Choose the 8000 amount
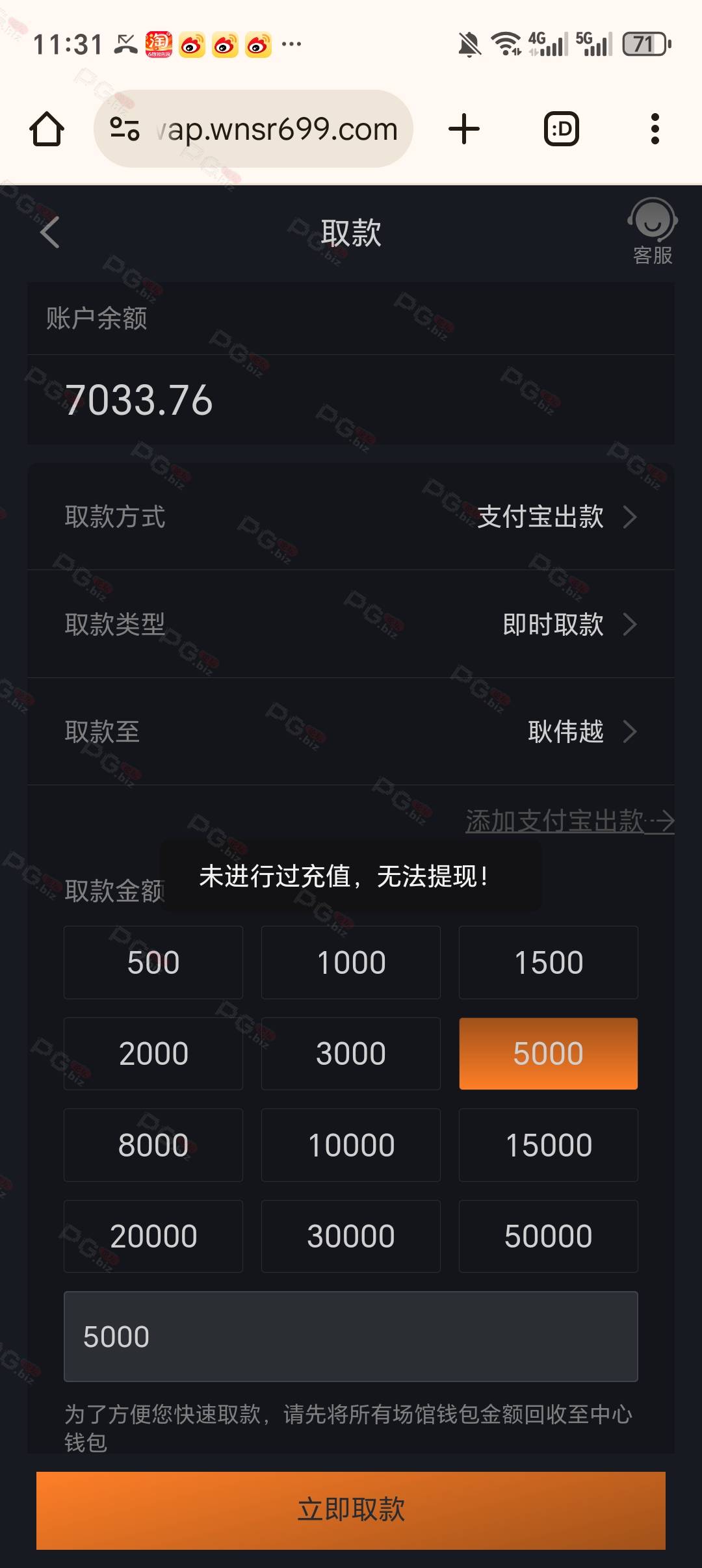Viewport: 702px width, 1568px height. pyautogui.click(x=153, y=1145)
